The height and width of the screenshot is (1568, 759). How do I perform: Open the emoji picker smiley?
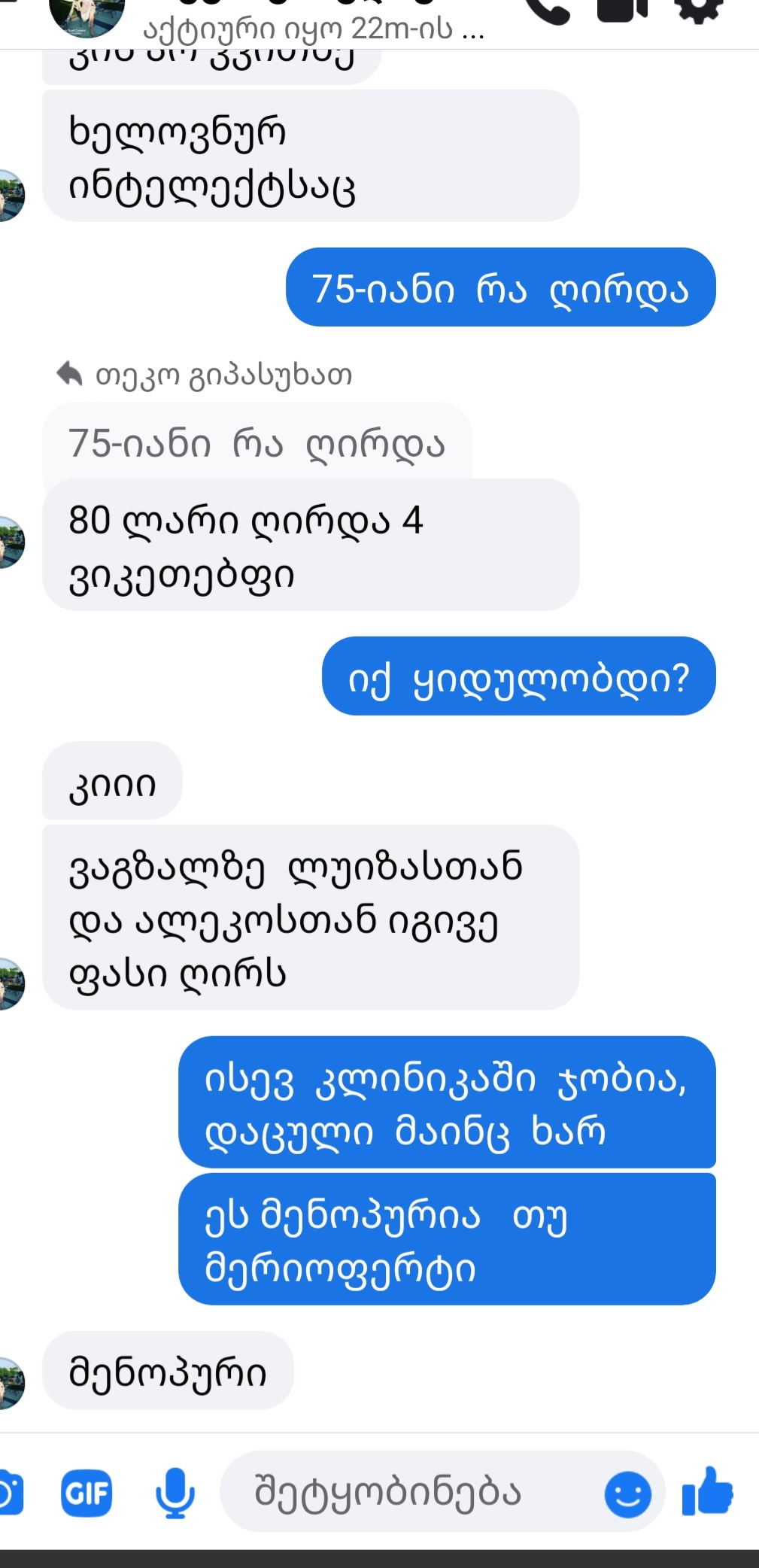tap(627, 1494)
